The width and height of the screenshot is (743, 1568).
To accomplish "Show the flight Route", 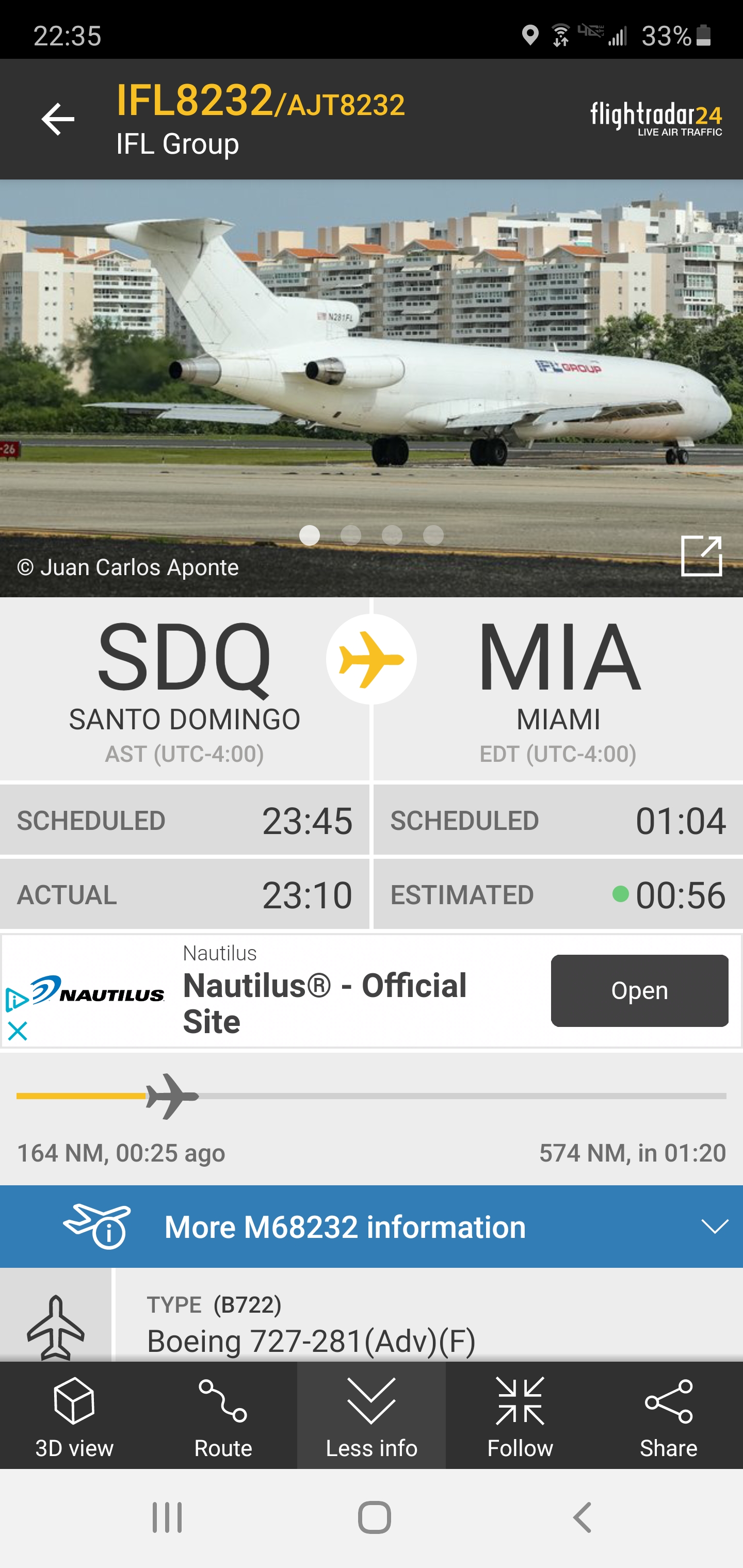I will coord(223,1416).
